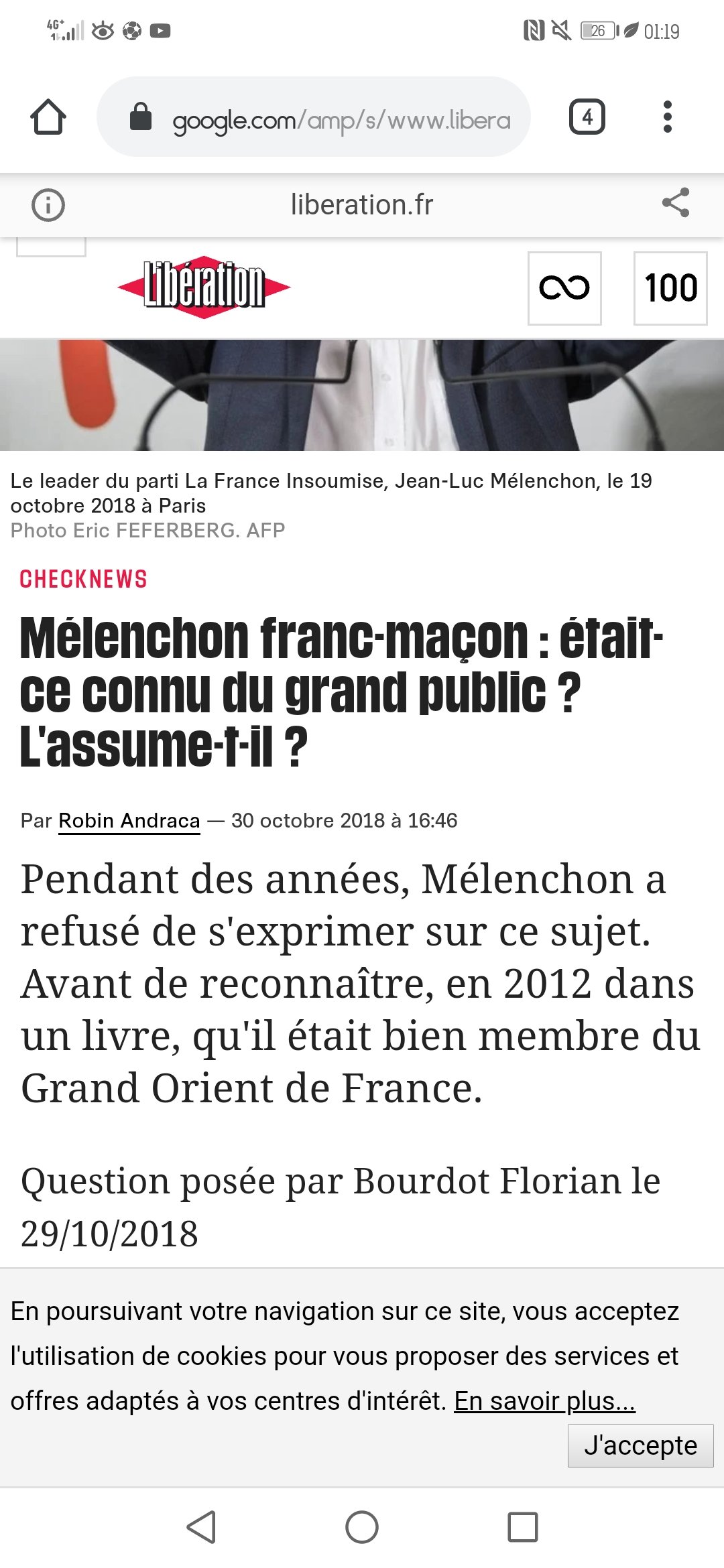The image size is (724, 1568).
Task: Open the 100 button
Action: point(670,288)
